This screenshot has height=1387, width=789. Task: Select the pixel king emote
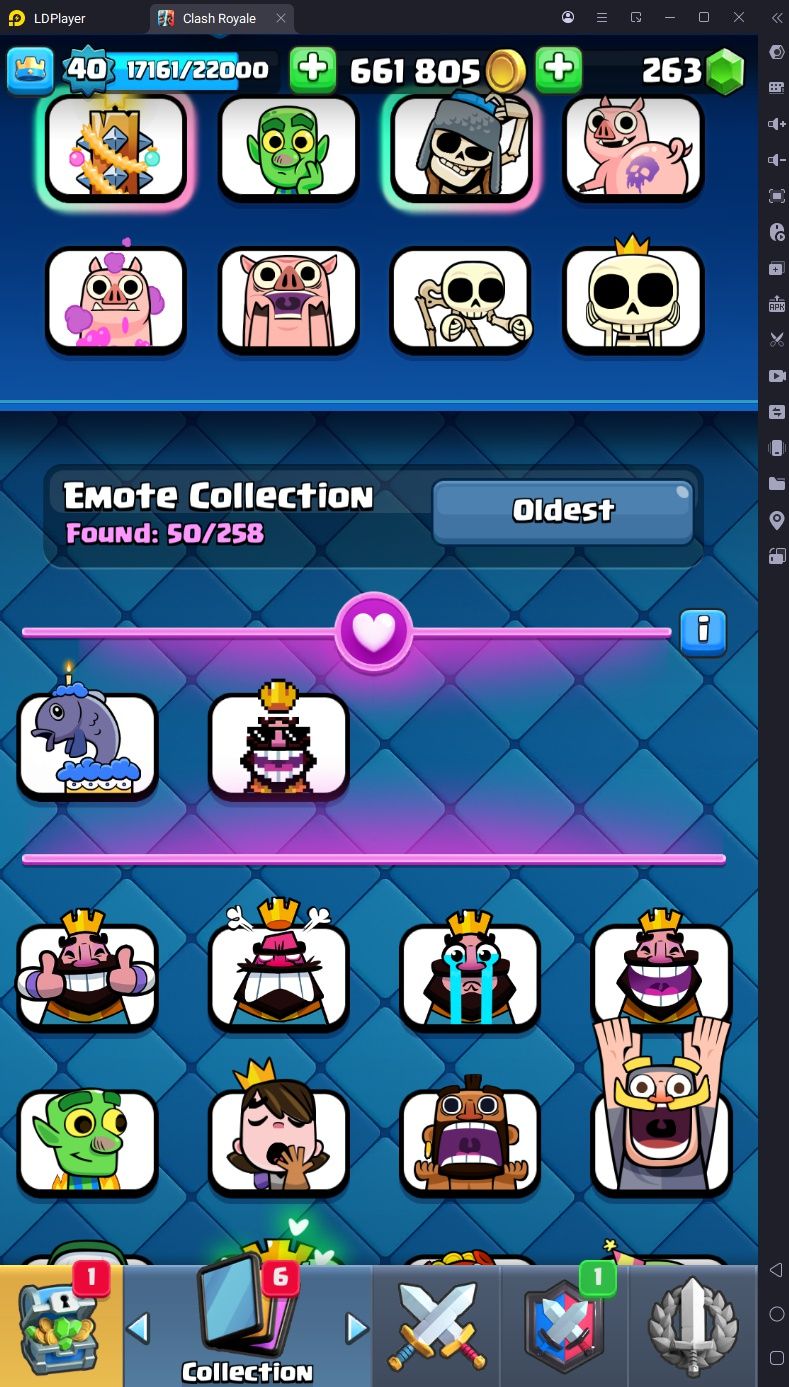(279, 745)
